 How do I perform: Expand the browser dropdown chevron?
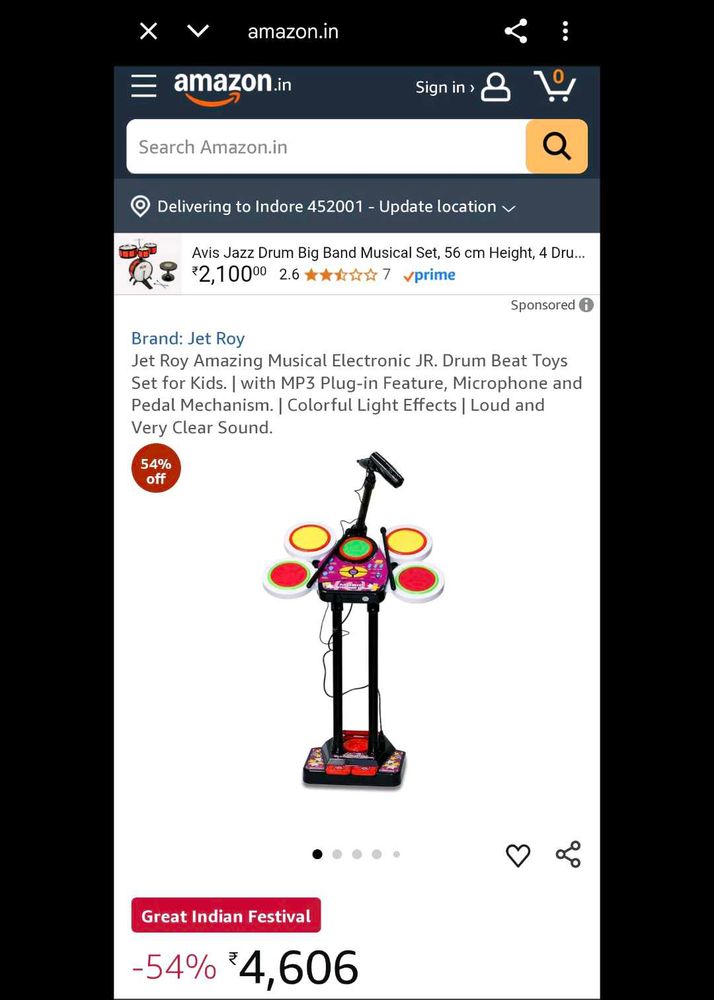pyautogui.click(x=198, y=31)
